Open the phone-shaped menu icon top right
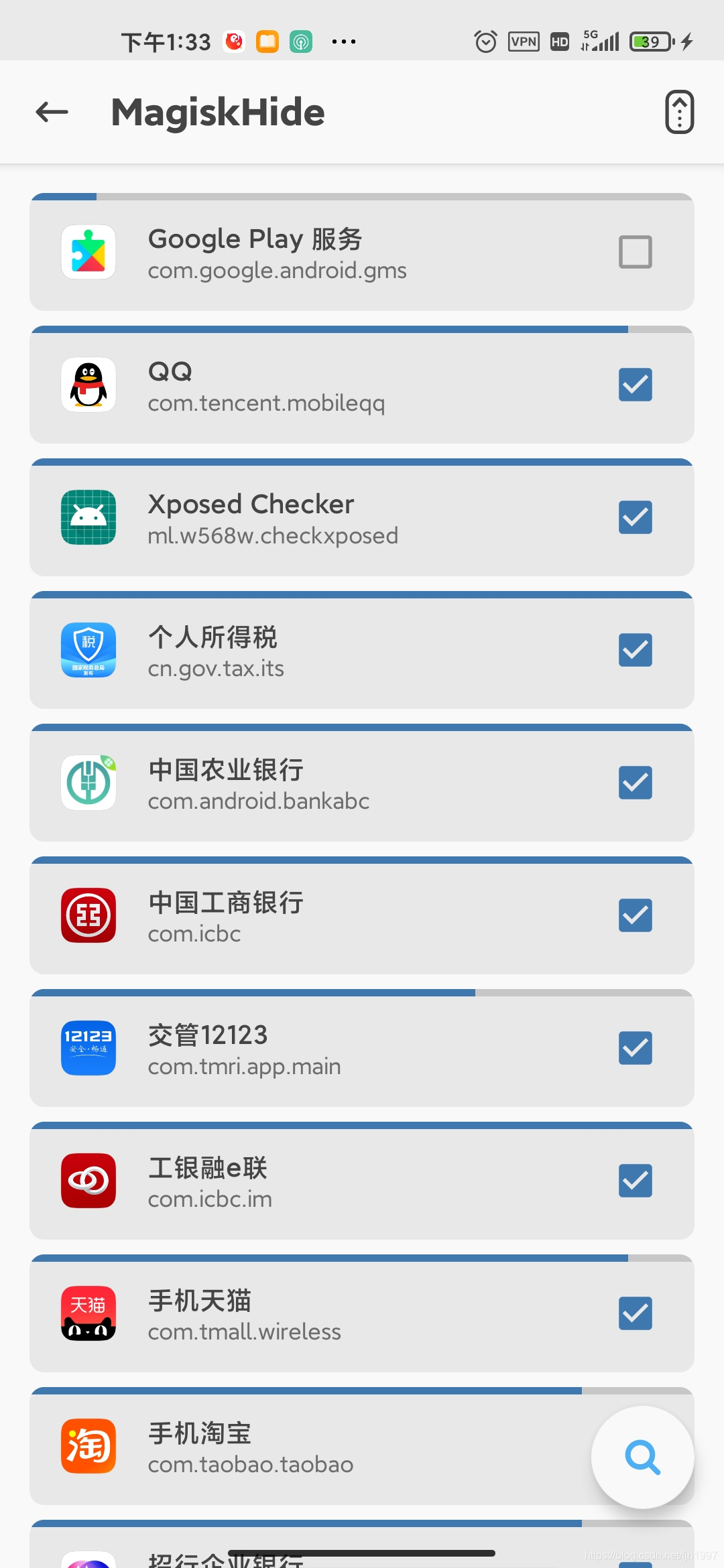The width and height of the screenshot is (724, 1568). click(679, 112)
